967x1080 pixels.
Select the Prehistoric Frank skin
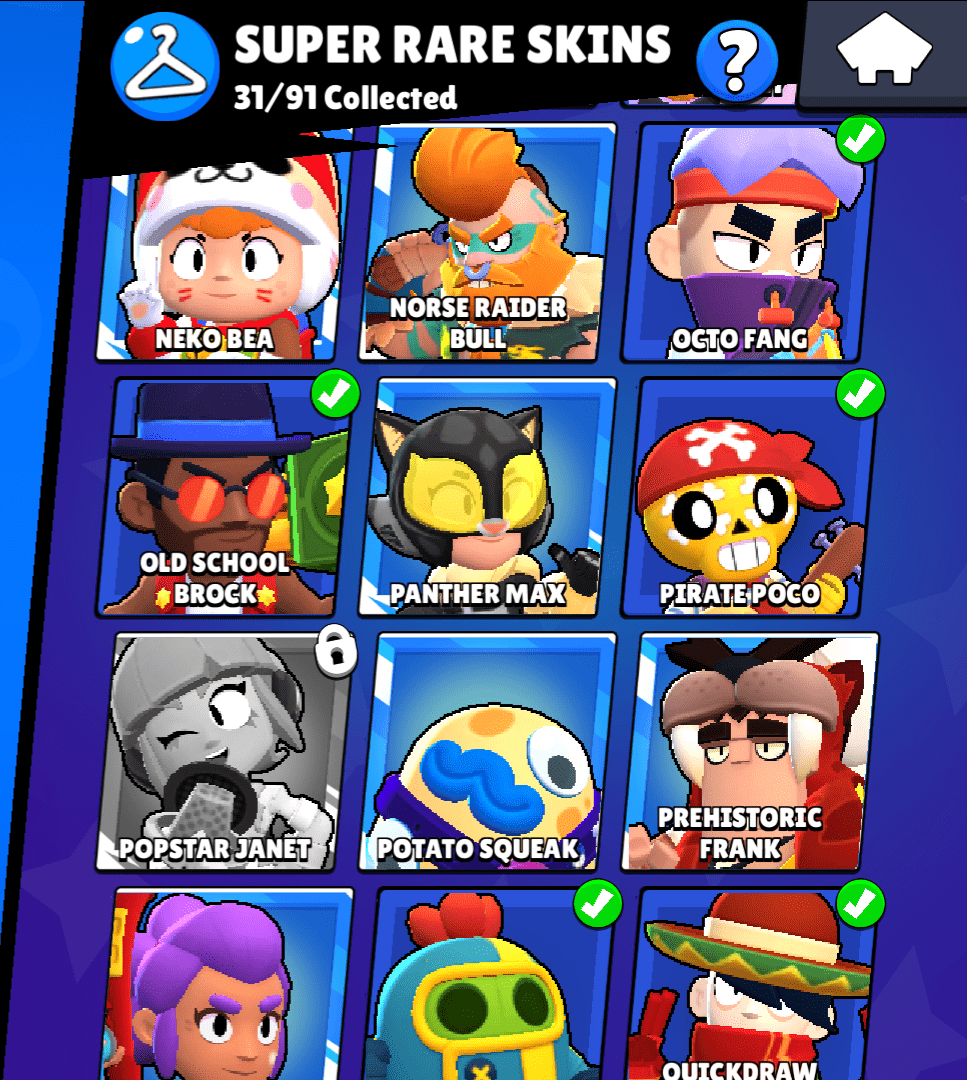click(x=750, y=750)
